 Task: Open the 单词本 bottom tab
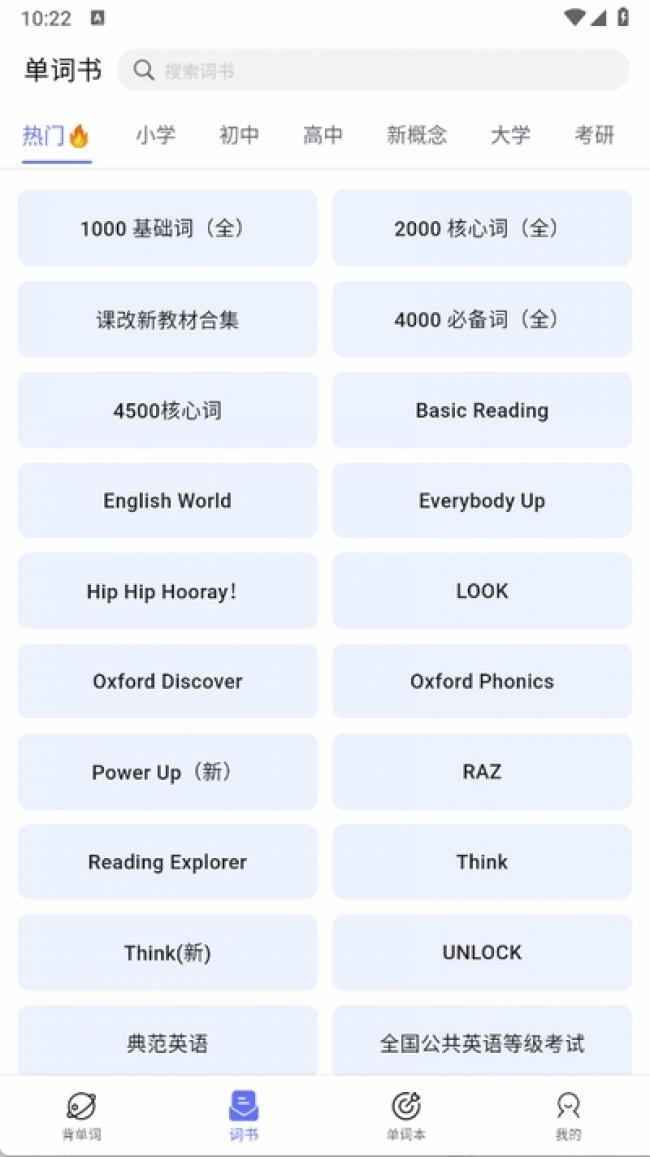coord(406,1116)
